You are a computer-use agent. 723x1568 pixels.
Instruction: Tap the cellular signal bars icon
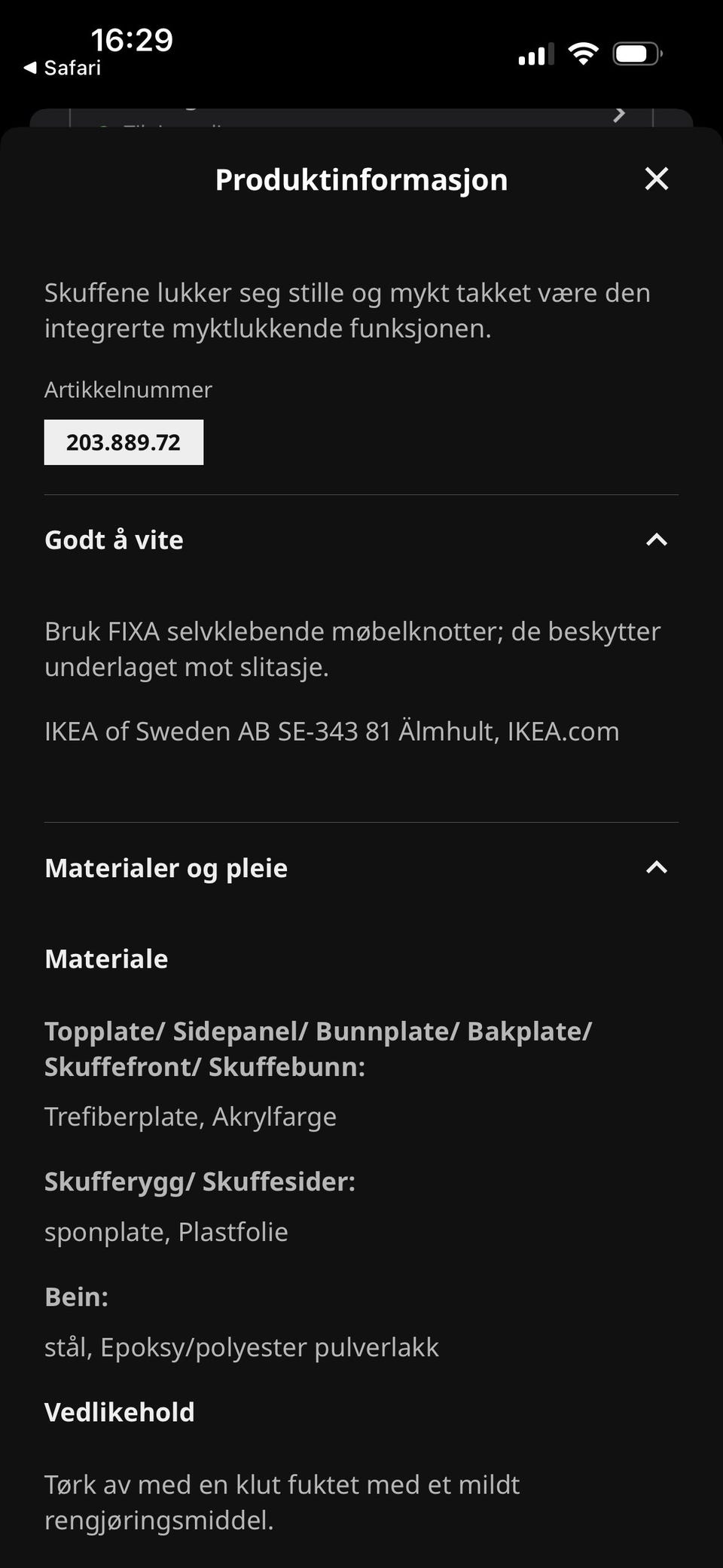535,54
